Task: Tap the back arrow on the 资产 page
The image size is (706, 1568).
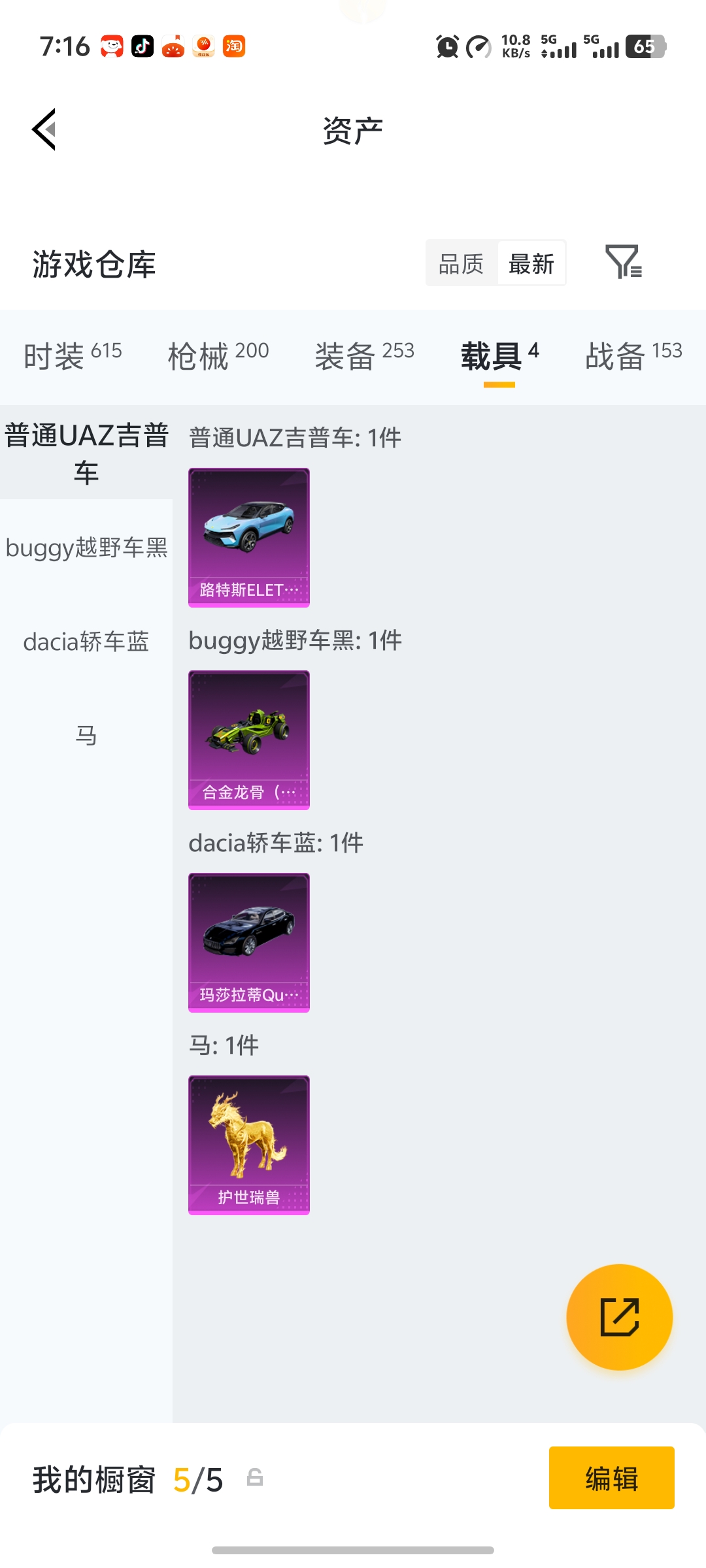Action: tap(43, 129)
